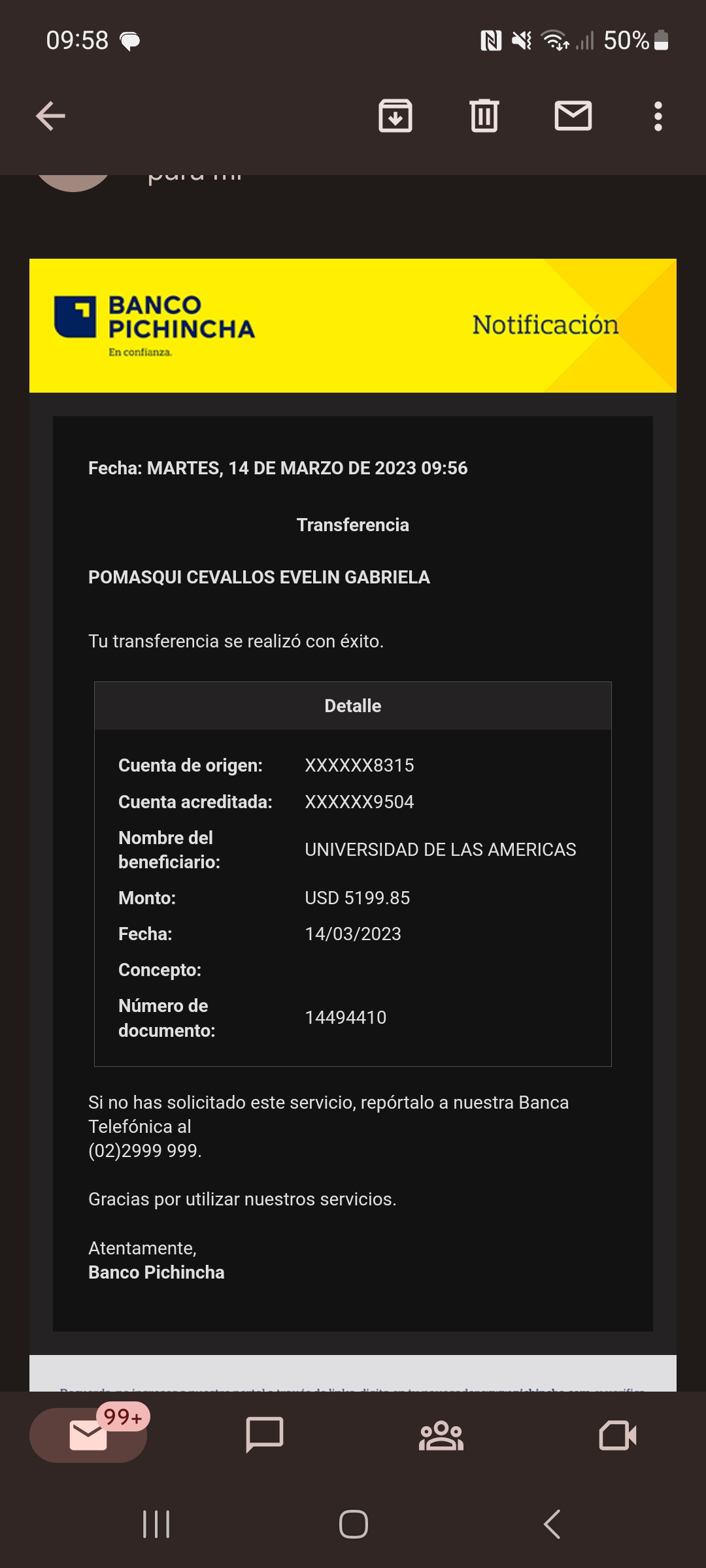
Task: Switch to the Chat tab
Action: pos(264,1435)
